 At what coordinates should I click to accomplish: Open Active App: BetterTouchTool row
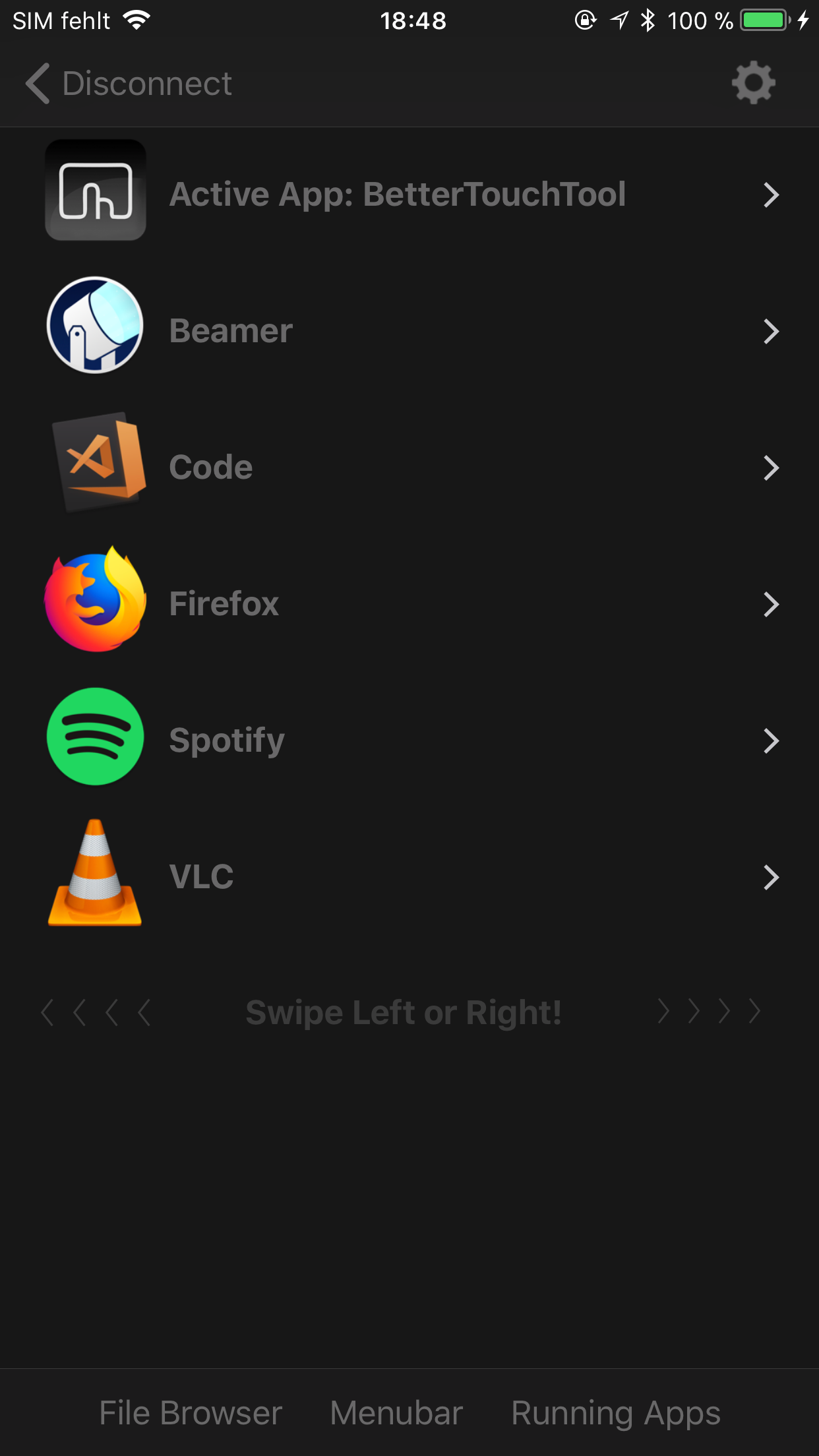[x=409, y=195]
